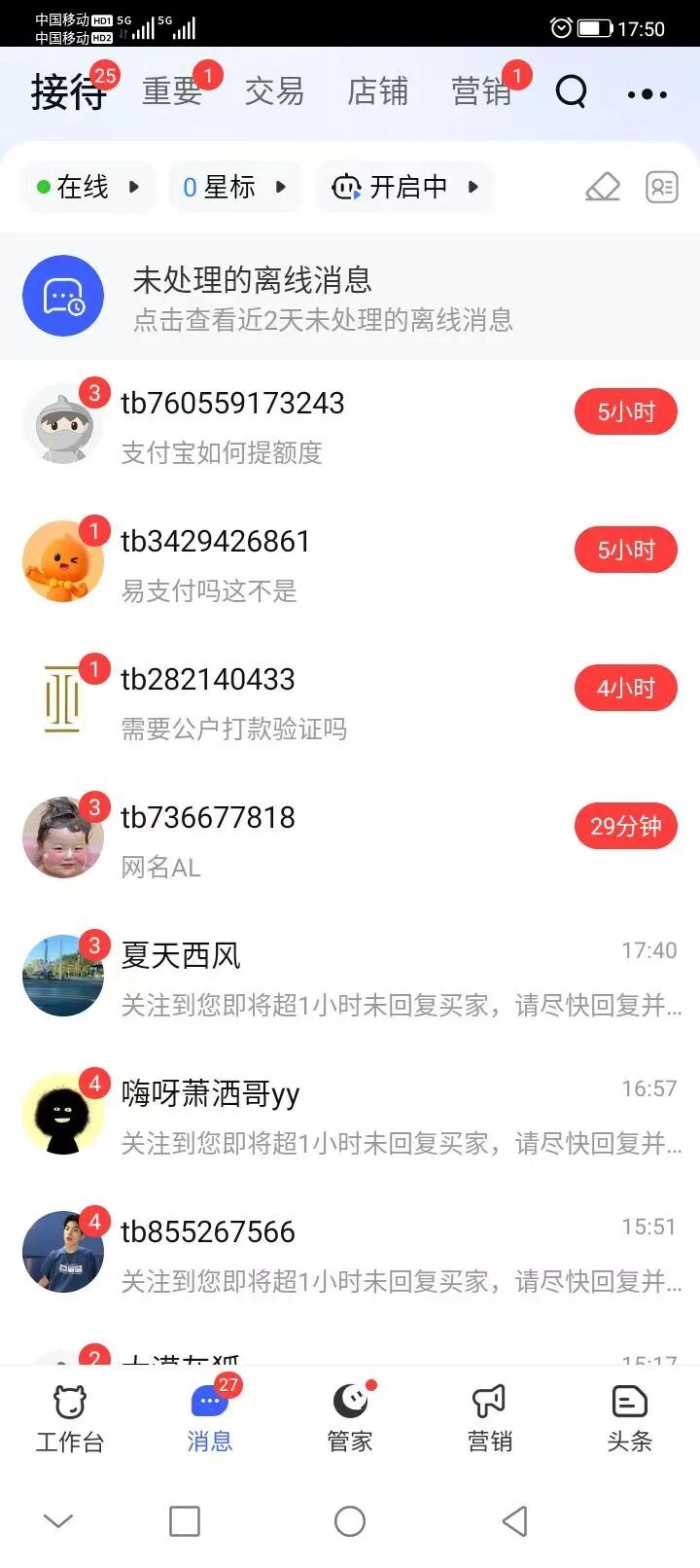Open the chat with tb760559173243
700x1568 pixels.
[x=350, y=426]
